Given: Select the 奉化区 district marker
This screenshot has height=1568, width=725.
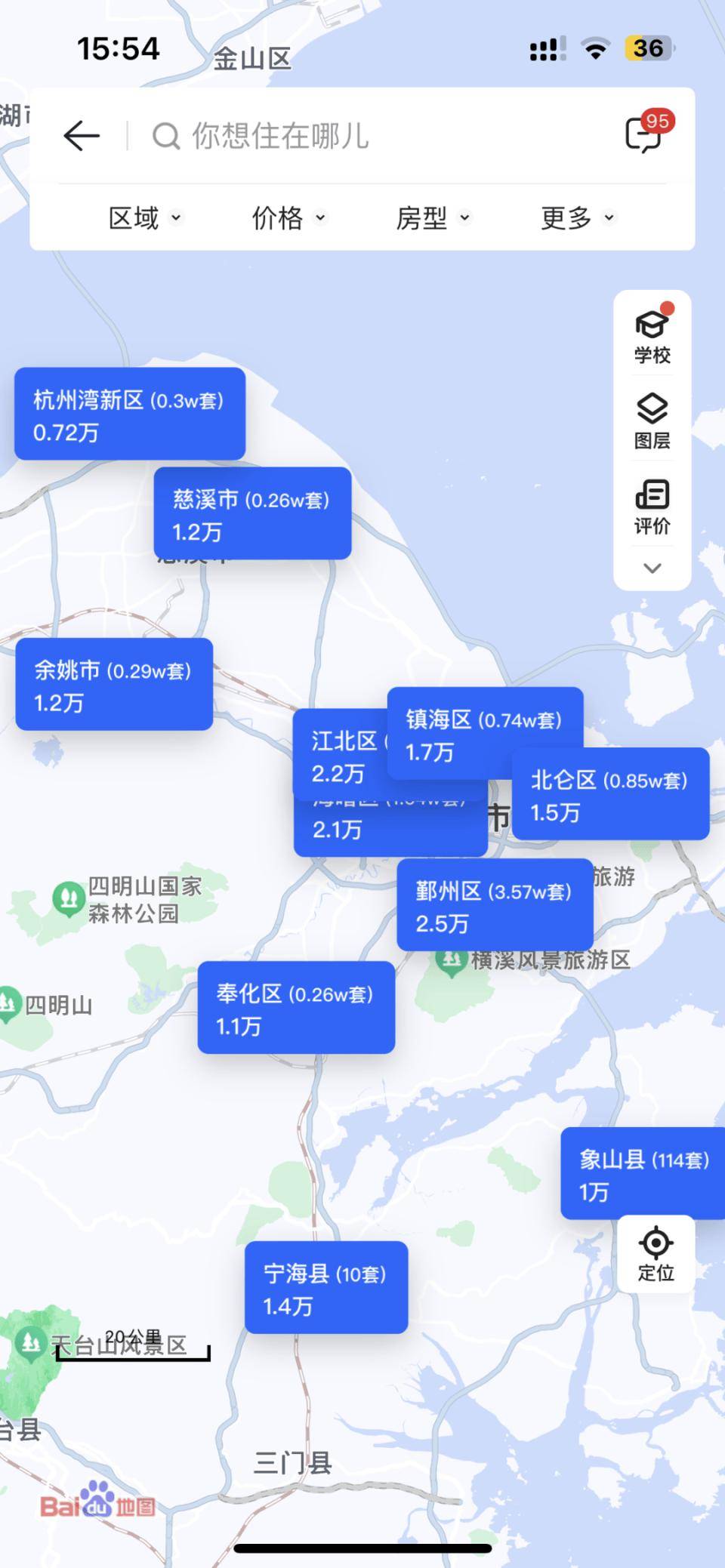Looking at the screenshot, I should click(296, 1008).
